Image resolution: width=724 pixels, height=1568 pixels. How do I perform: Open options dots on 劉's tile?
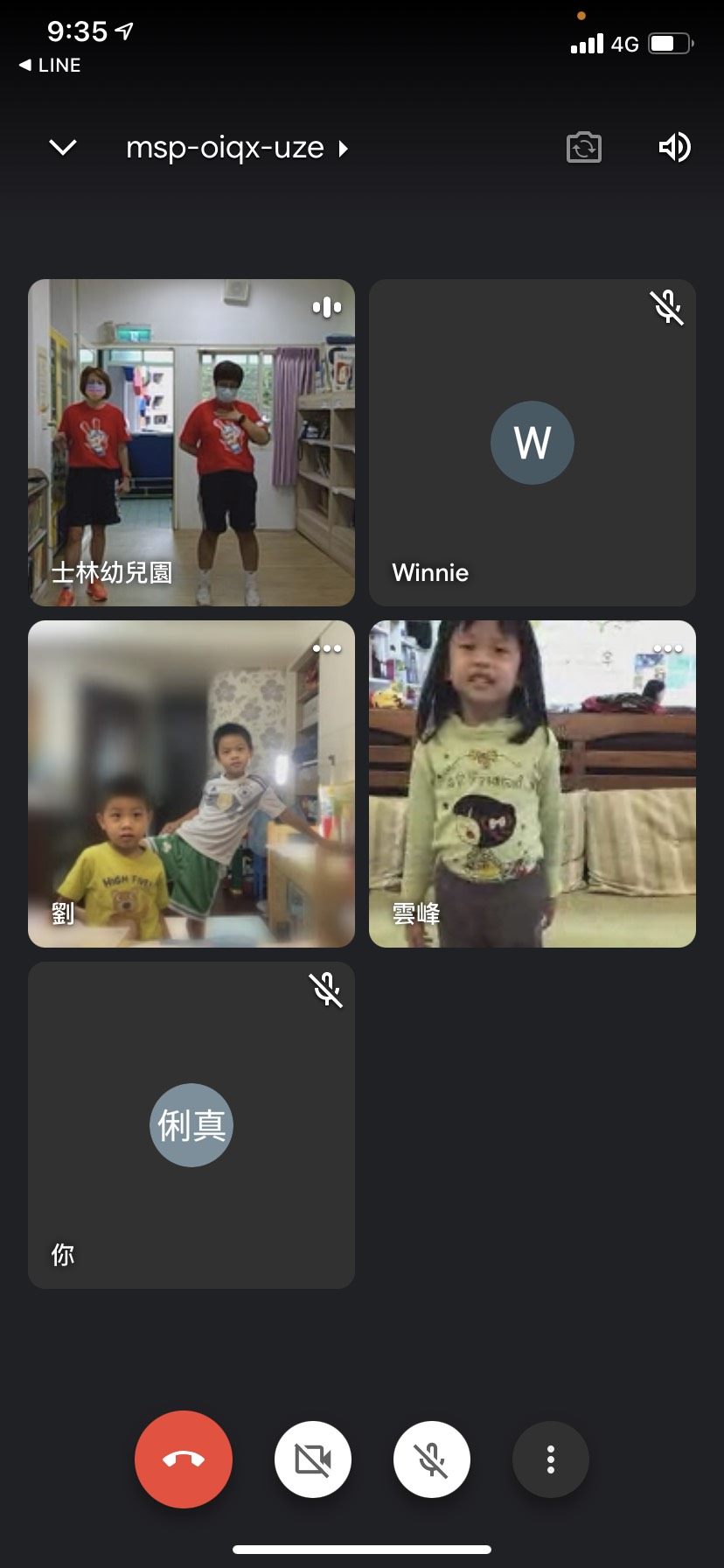[327, 648]
